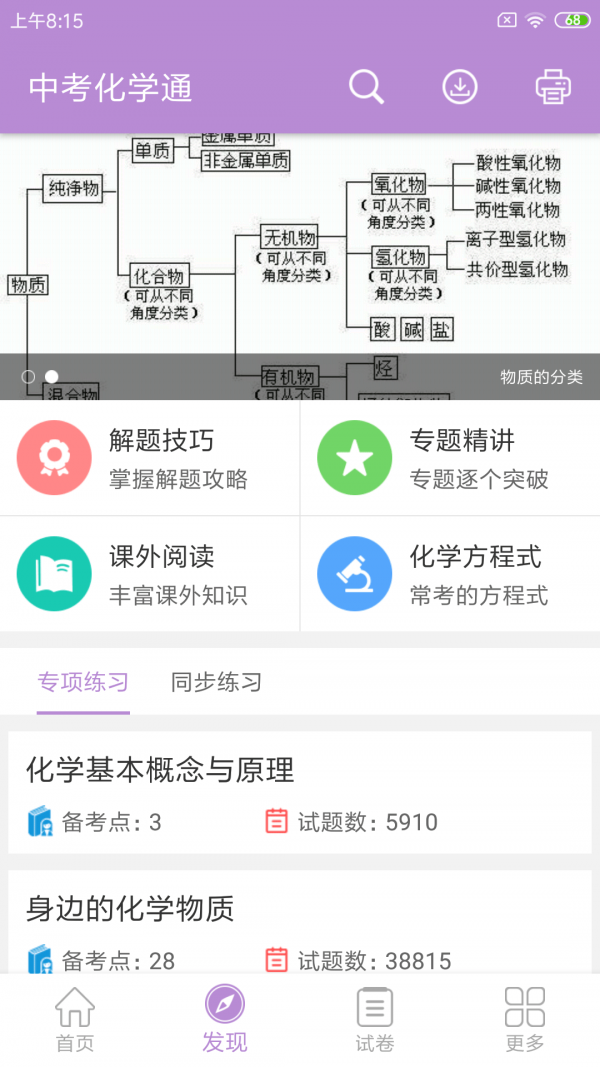This screenshot has height=1067, width=600.
Task: Go to the 首页 tab
Action: tap(75, 1020)
